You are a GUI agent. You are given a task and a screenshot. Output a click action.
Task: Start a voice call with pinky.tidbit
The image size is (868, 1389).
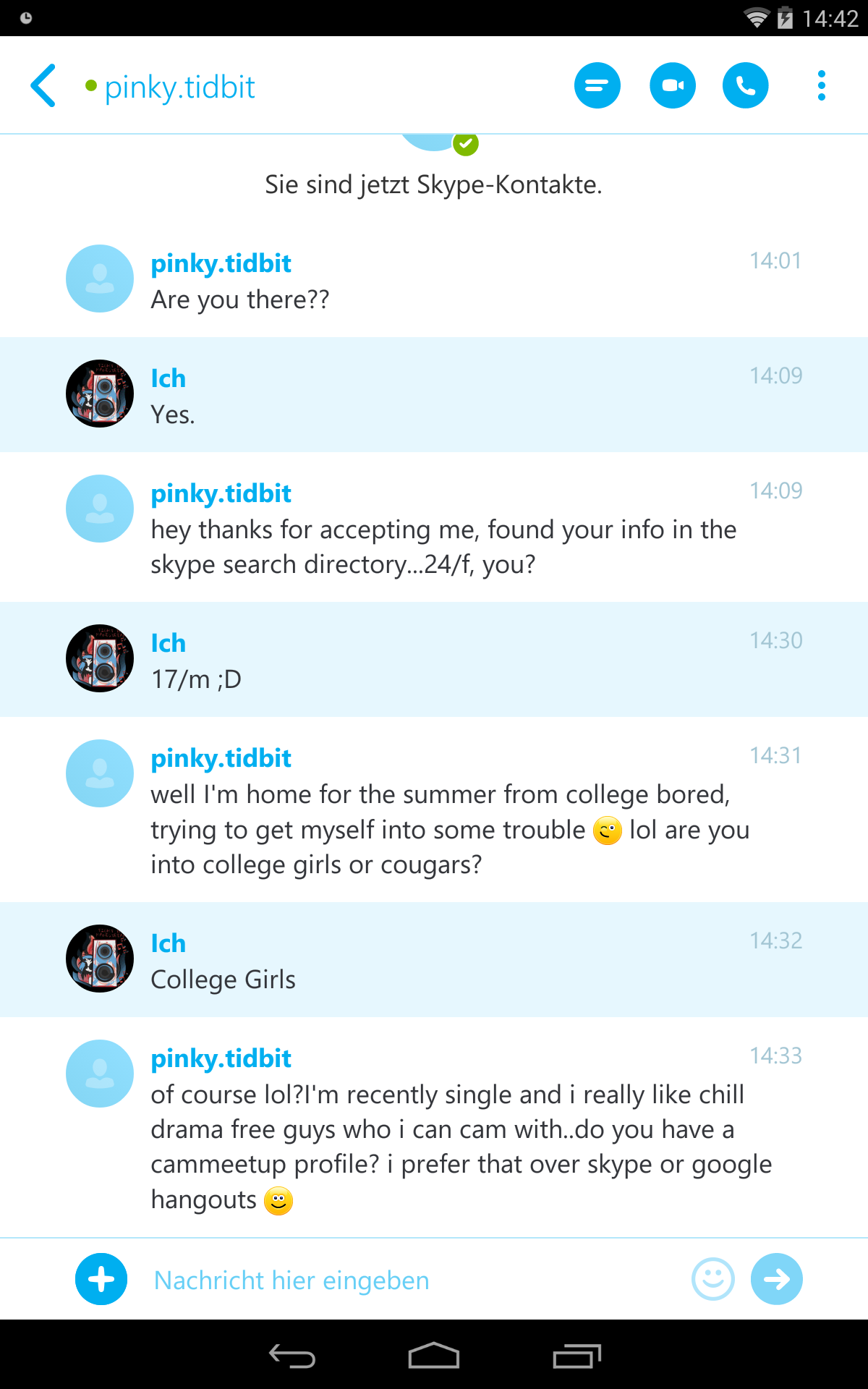coord(746,85)
